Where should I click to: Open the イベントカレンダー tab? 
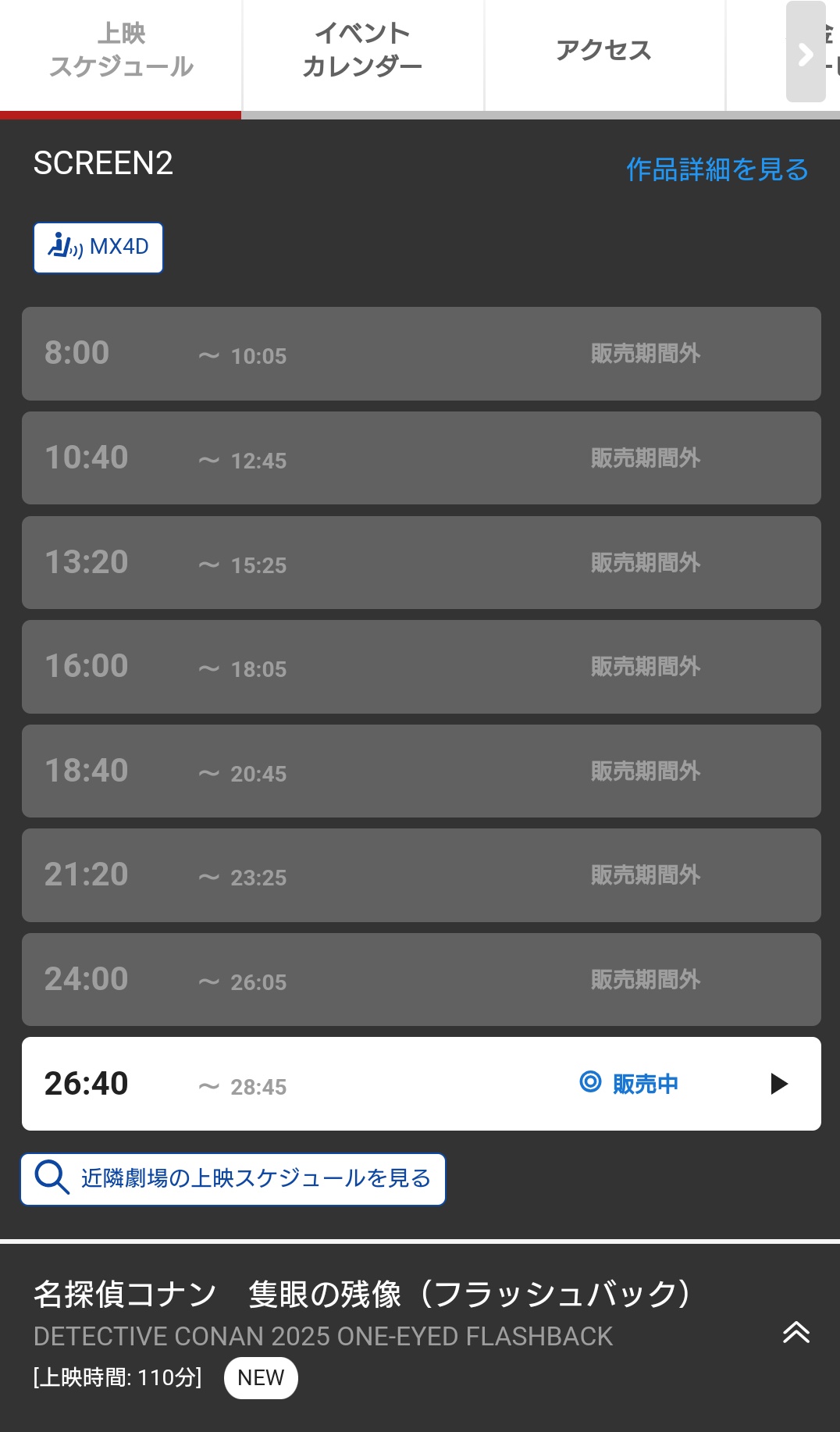pos(362,51)
